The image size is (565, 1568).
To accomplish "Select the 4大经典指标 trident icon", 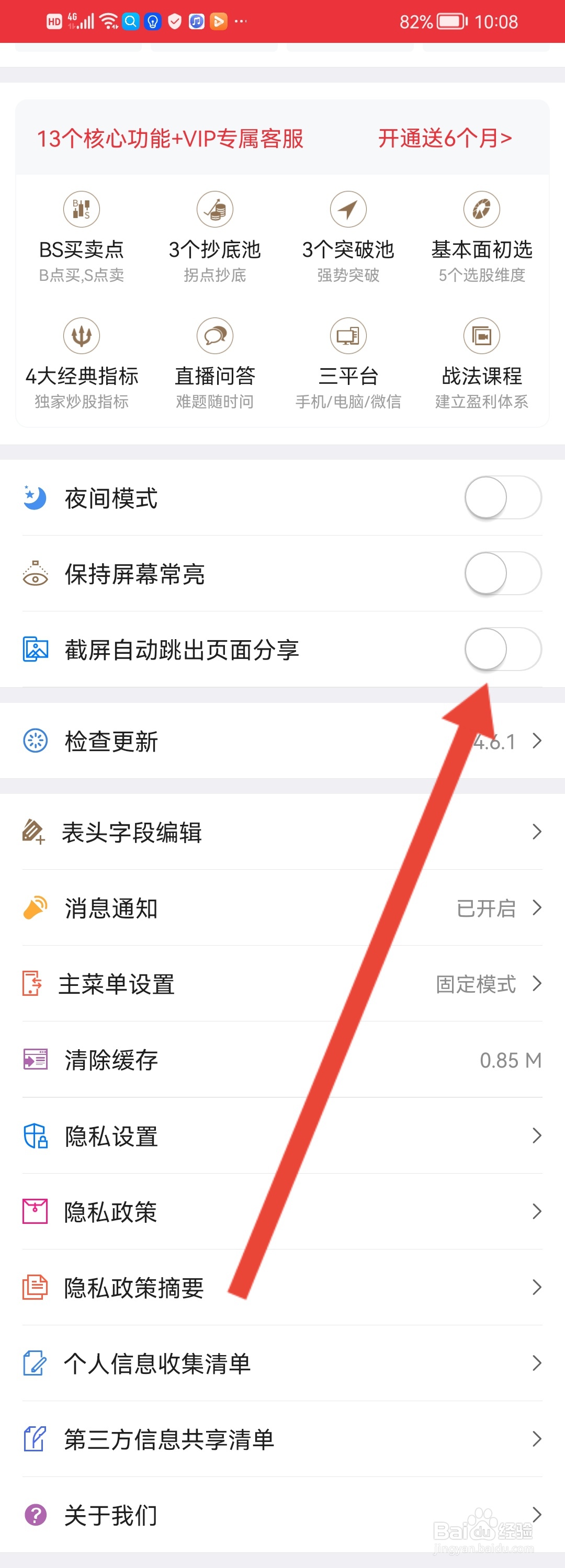I will (81, 335).
